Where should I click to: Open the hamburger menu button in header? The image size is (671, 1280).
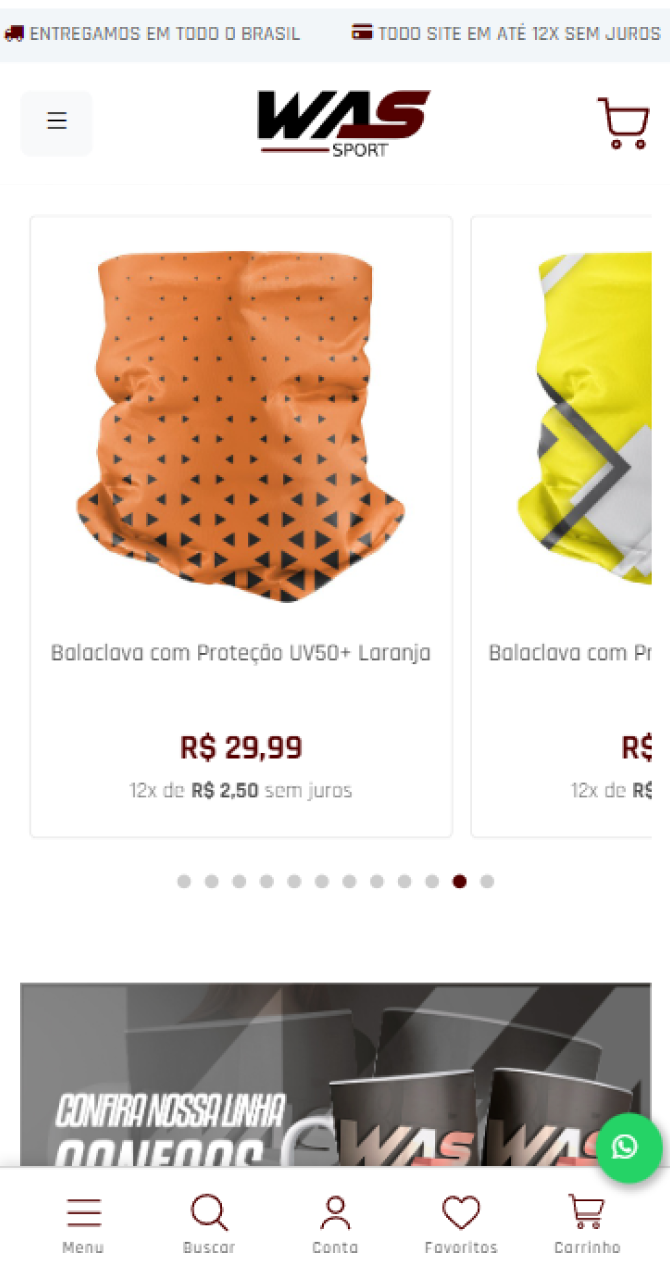[x=57, y=122]
